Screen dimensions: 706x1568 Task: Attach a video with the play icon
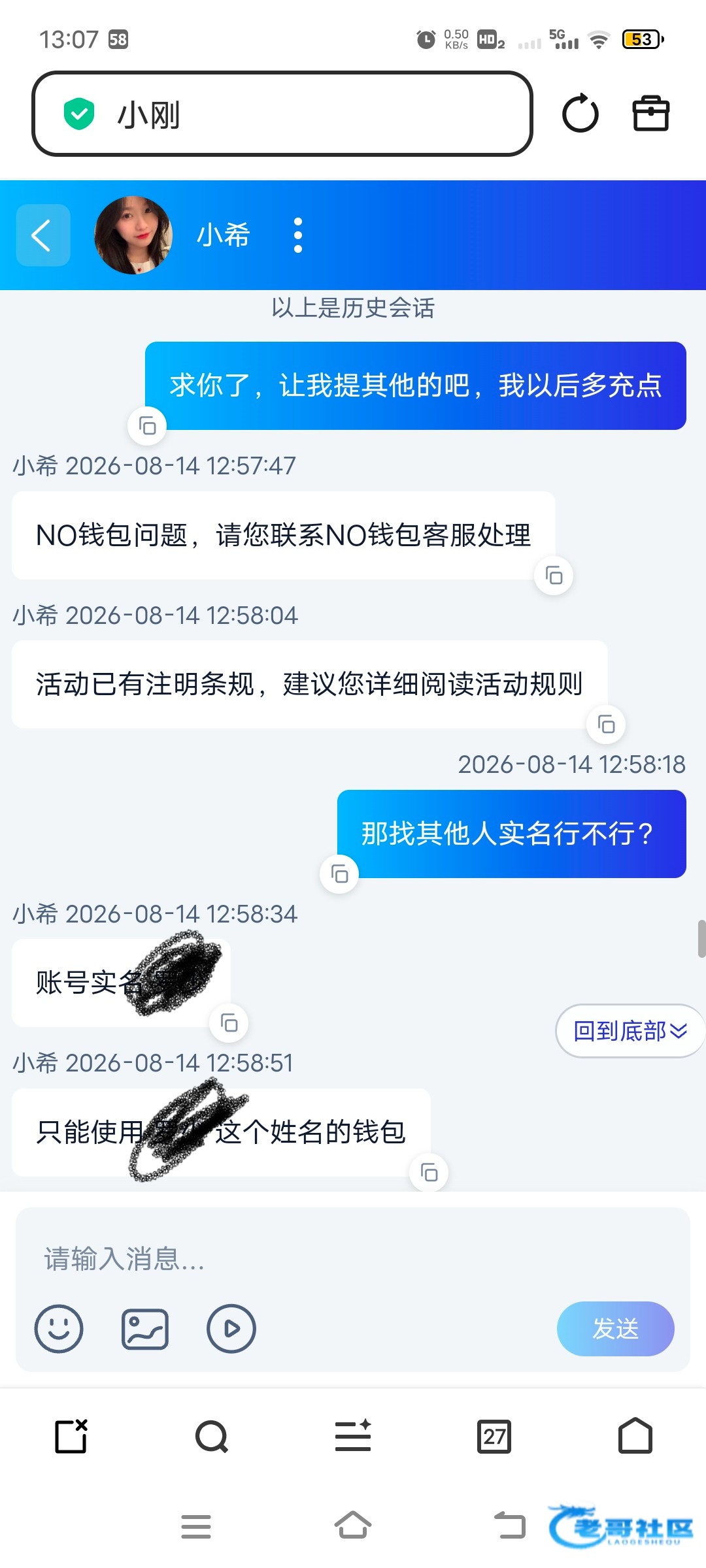tap(231, 1328)
